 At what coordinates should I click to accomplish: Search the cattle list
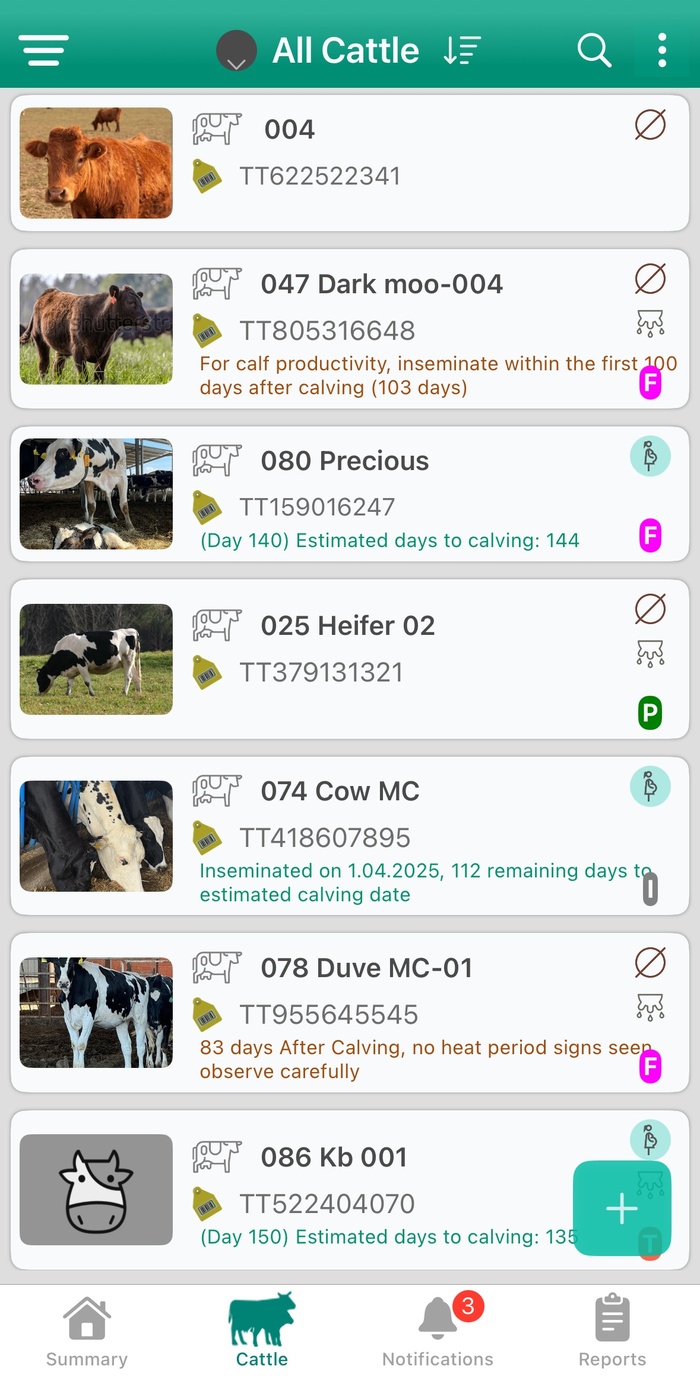tap(594, 50)
